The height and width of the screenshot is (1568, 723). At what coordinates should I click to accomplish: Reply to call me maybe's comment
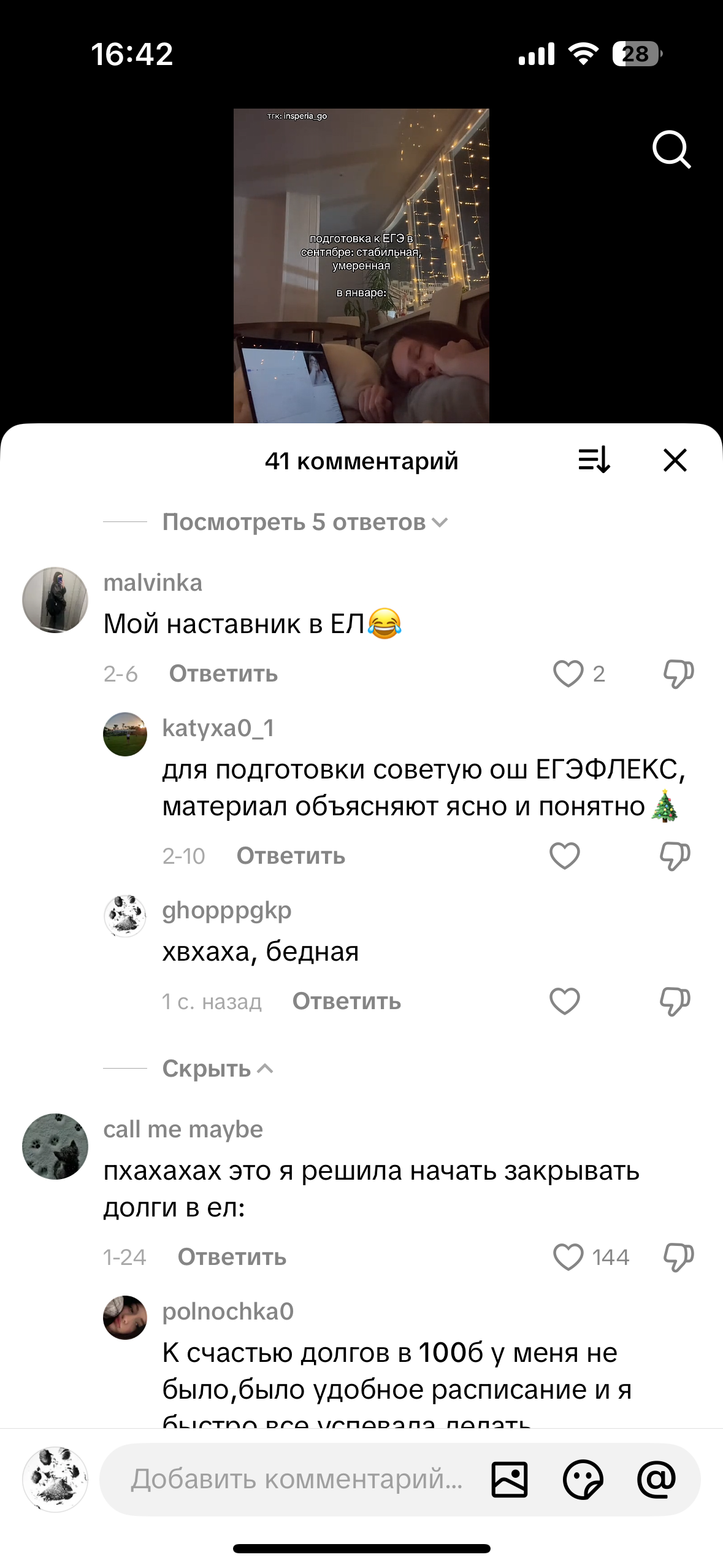[x=232, y=1257]
